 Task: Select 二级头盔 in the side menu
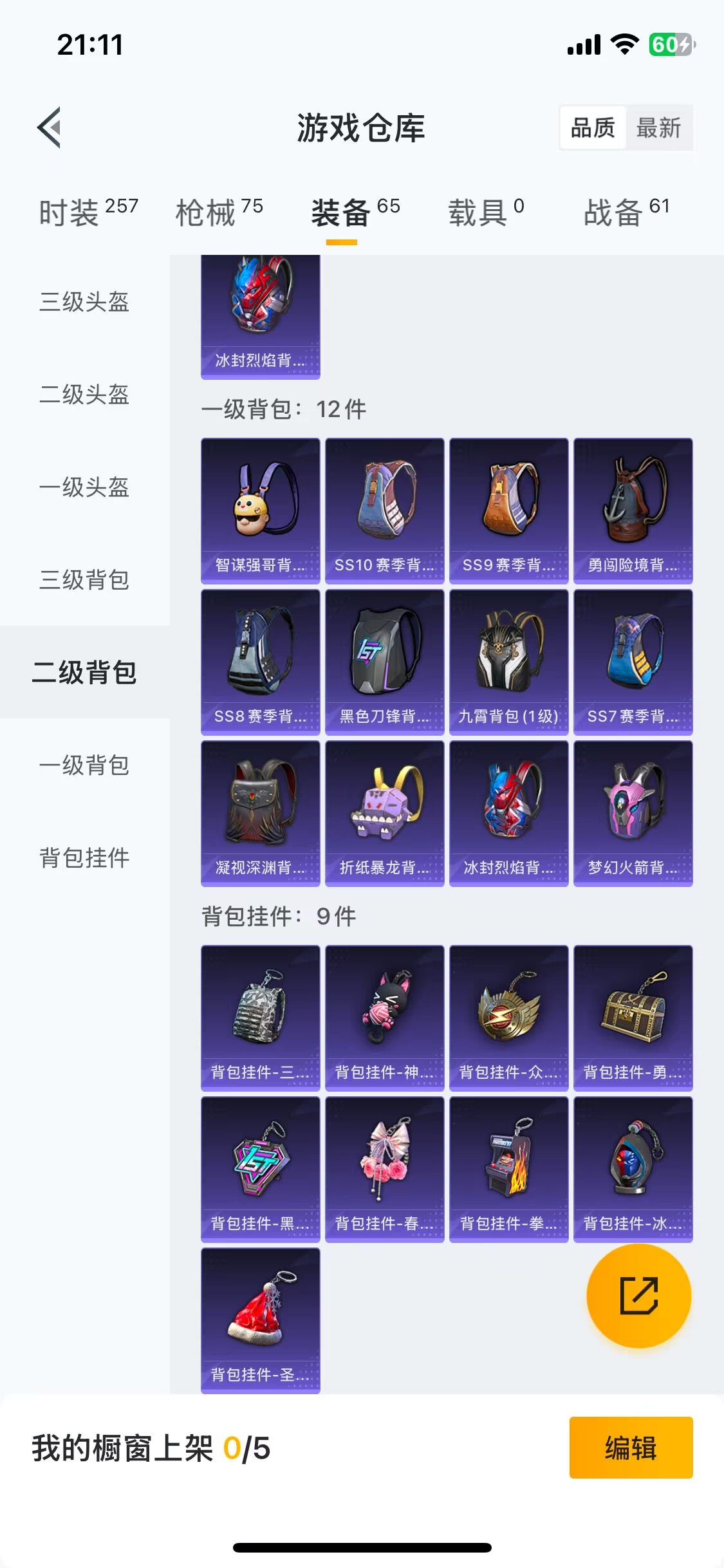[84, 395]
